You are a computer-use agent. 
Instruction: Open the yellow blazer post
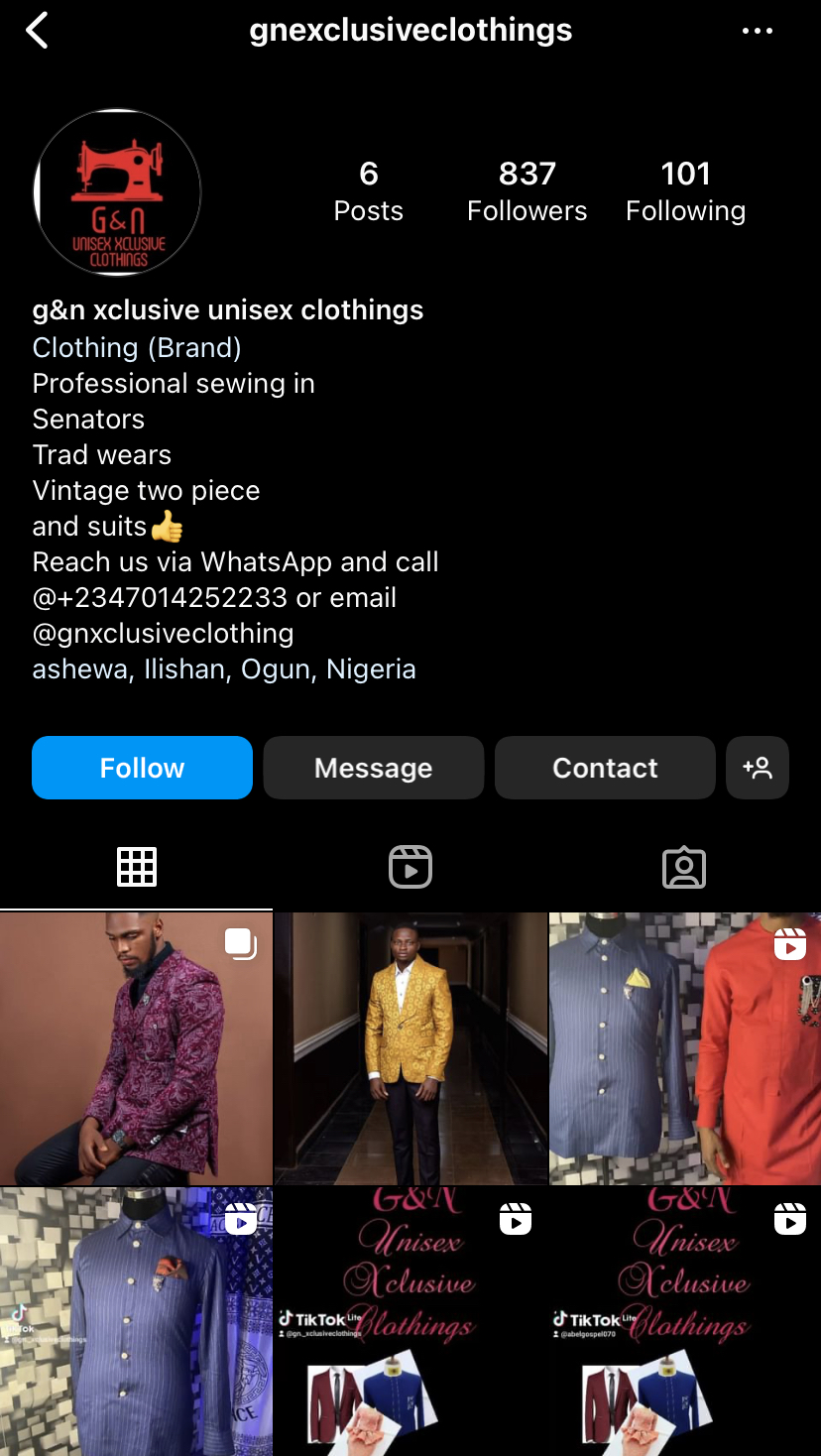pos(410,1048)
